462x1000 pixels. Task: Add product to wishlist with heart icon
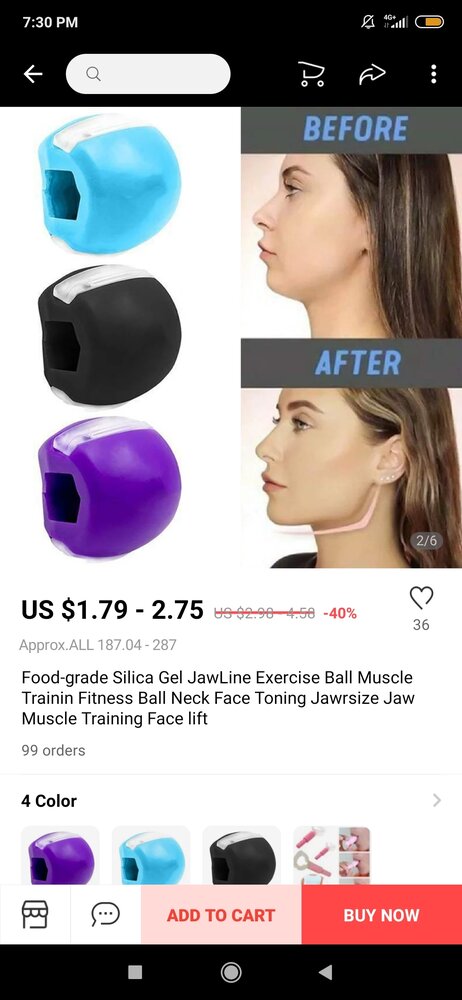pos(421,598)
